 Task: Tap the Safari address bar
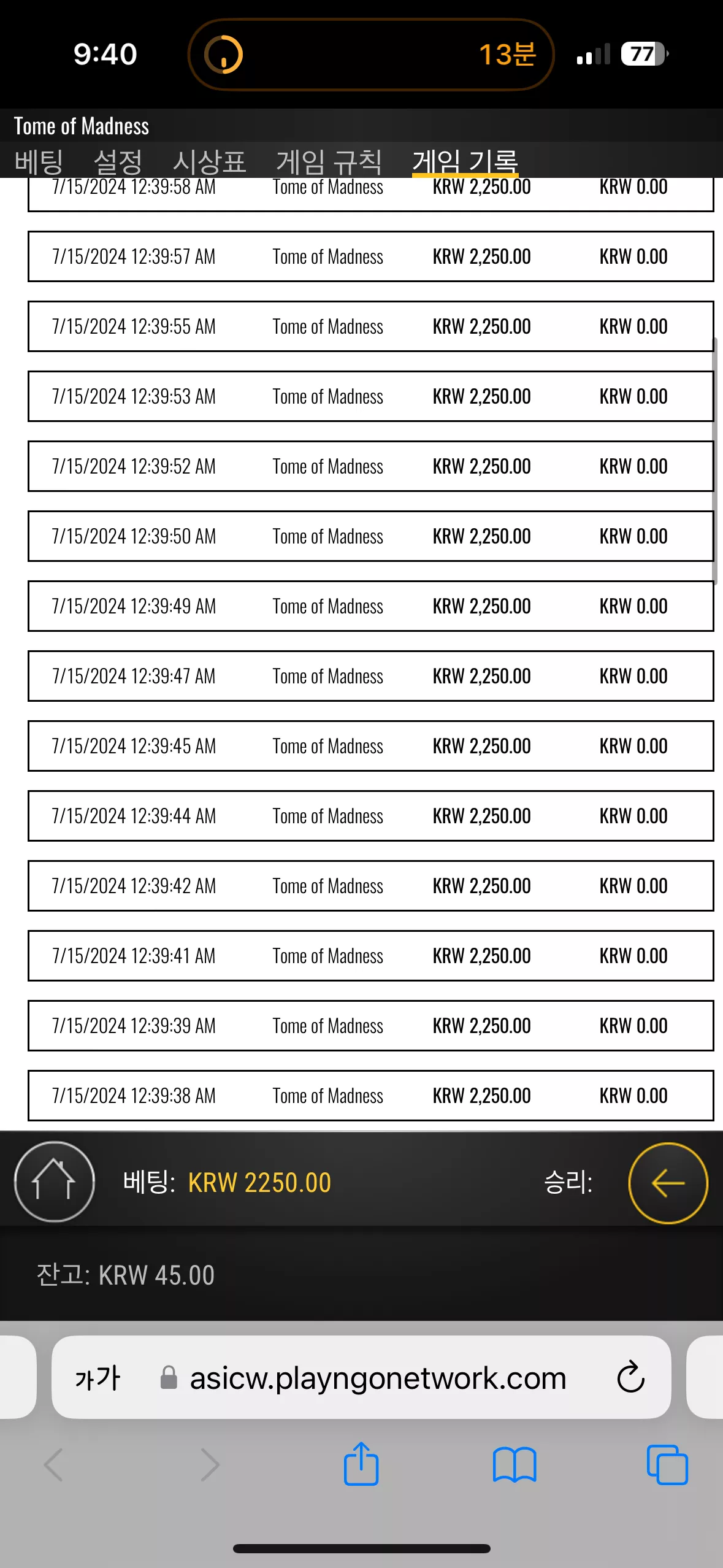coord(361,1378)
